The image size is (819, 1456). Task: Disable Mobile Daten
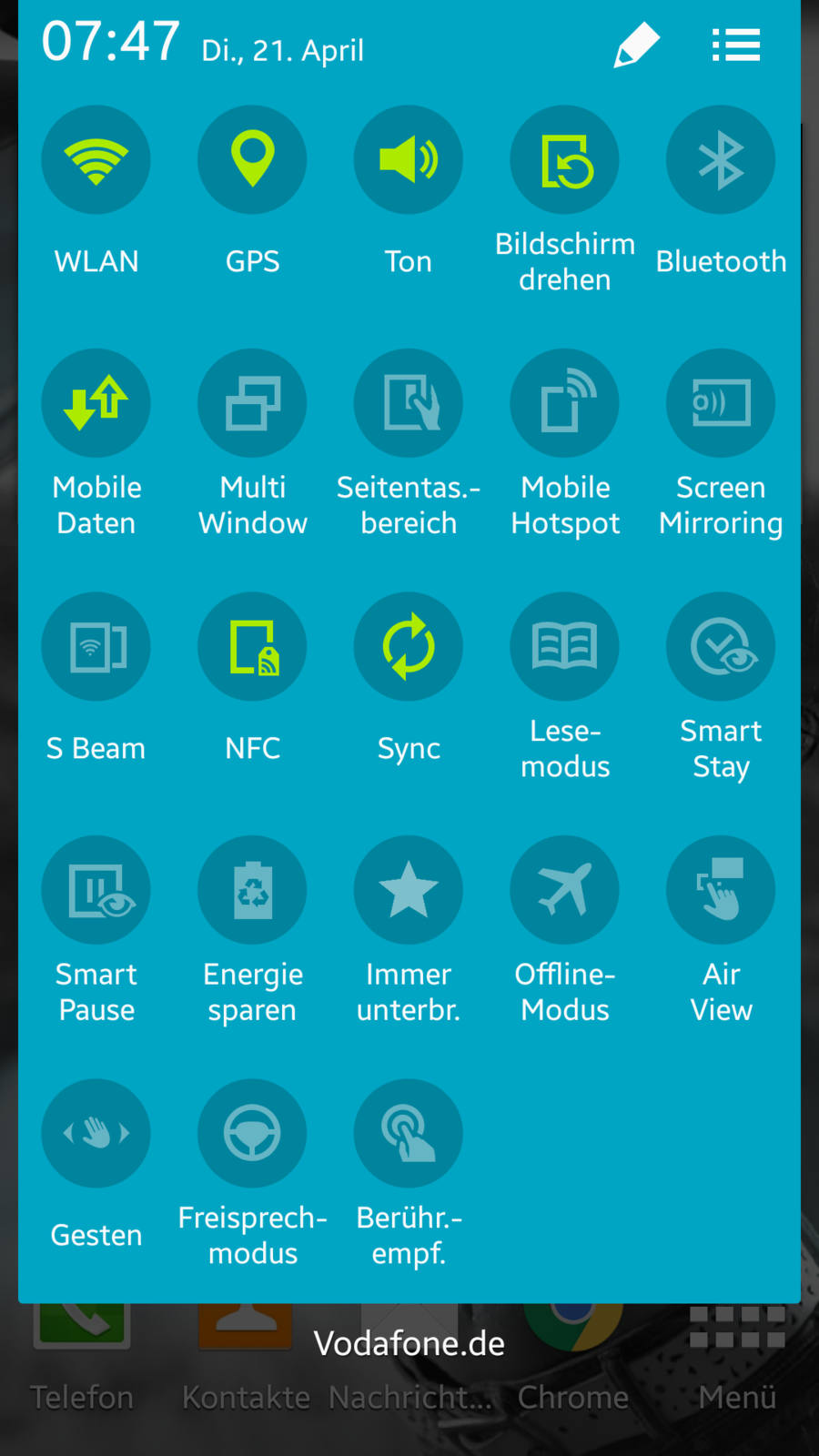[x=96, y=403]
